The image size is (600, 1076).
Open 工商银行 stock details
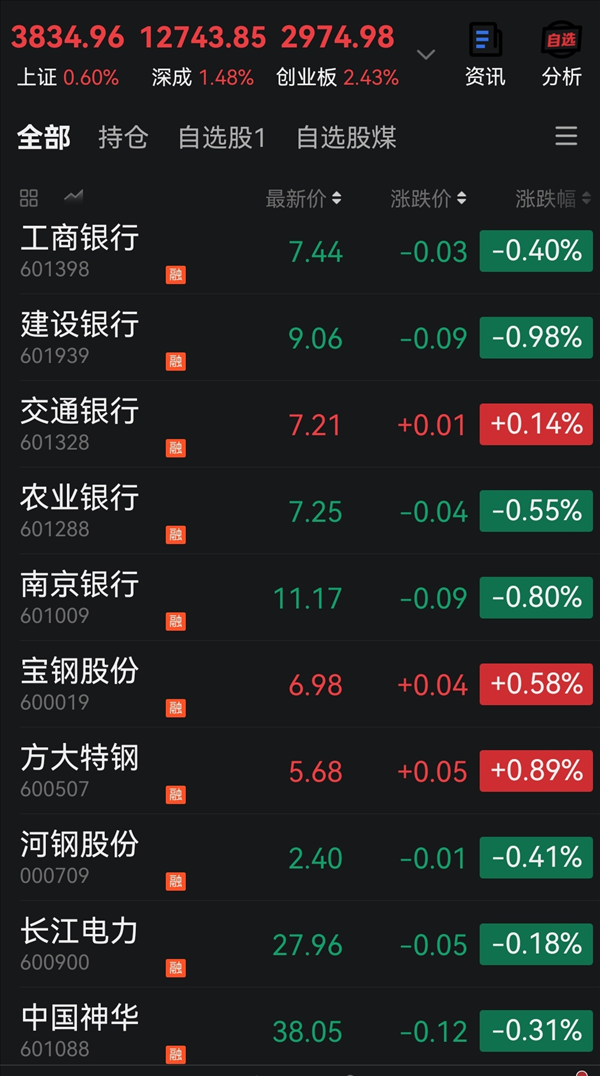click(x=300, y=251)
